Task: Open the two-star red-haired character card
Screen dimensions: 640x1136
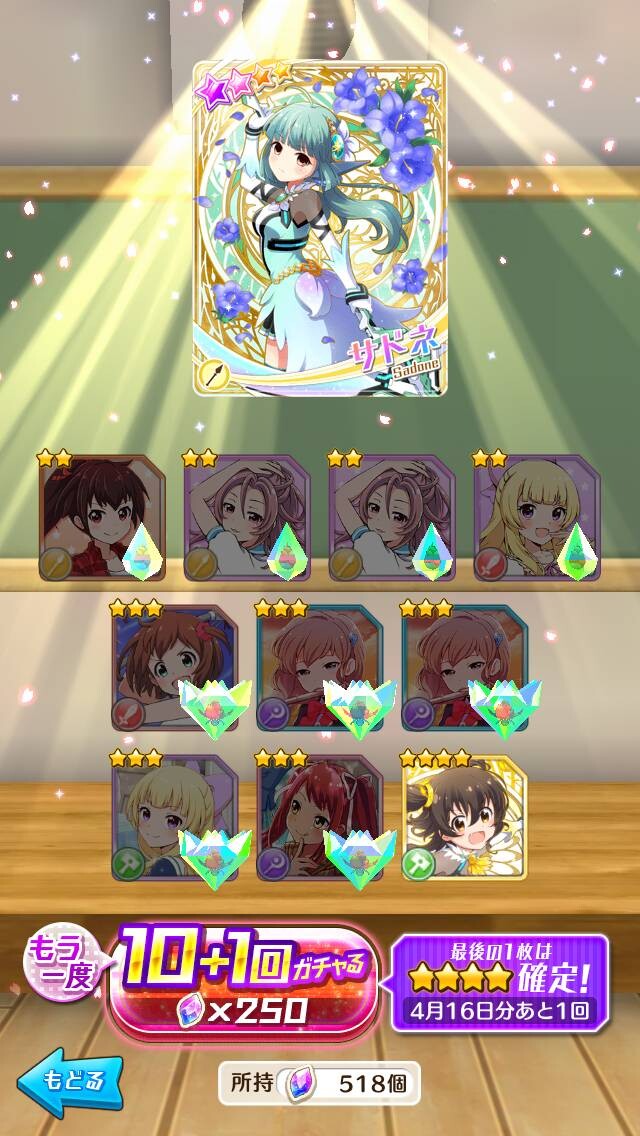Action: [102, 517]
